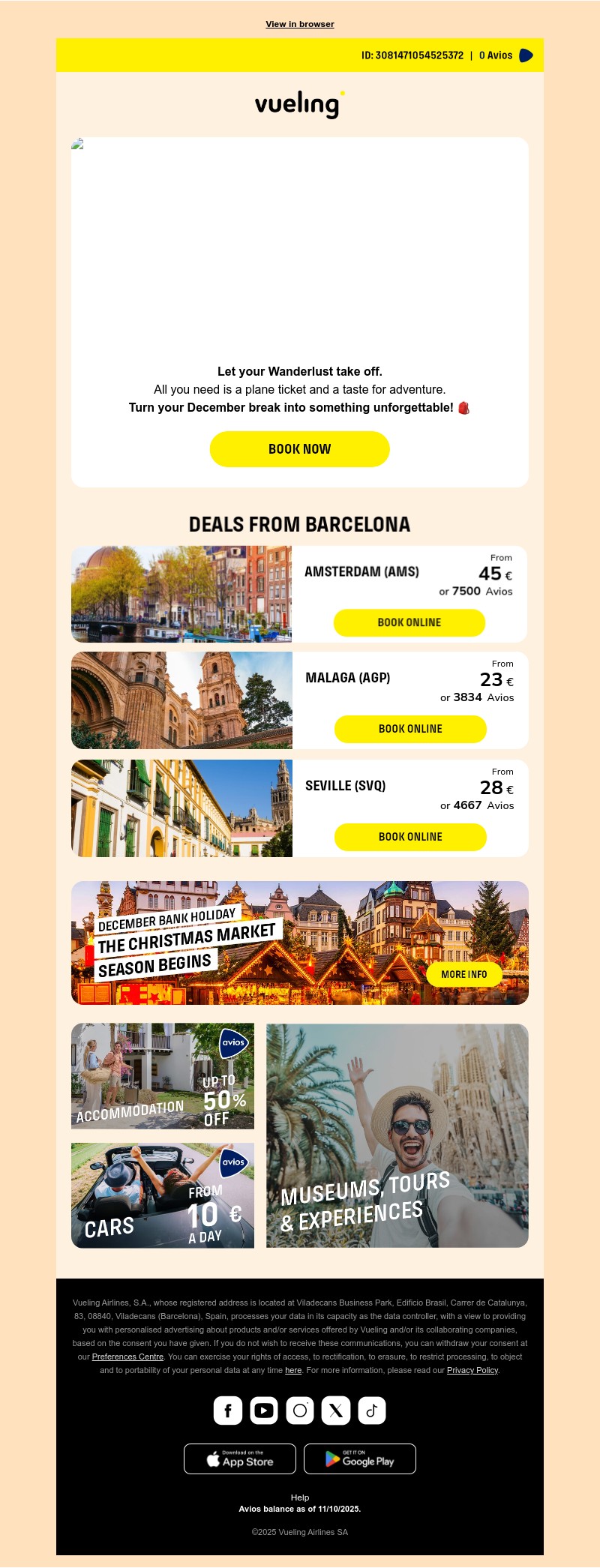This screenshot has width=600, height=1568.
Task: Open the Cars from 10 € tile
Action: tap(163, 1195)
